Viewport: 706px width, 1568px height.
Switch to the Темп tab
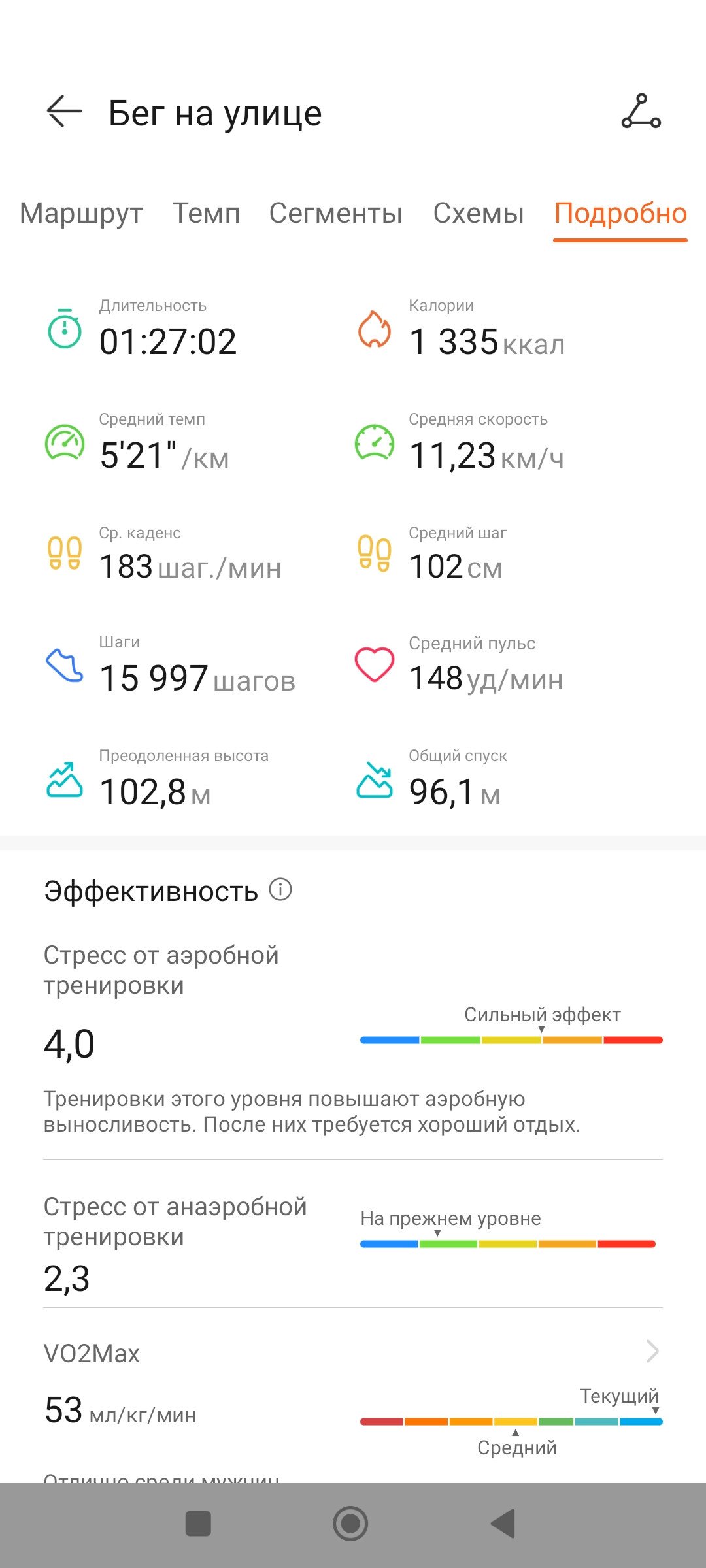[x=206, y=214]
